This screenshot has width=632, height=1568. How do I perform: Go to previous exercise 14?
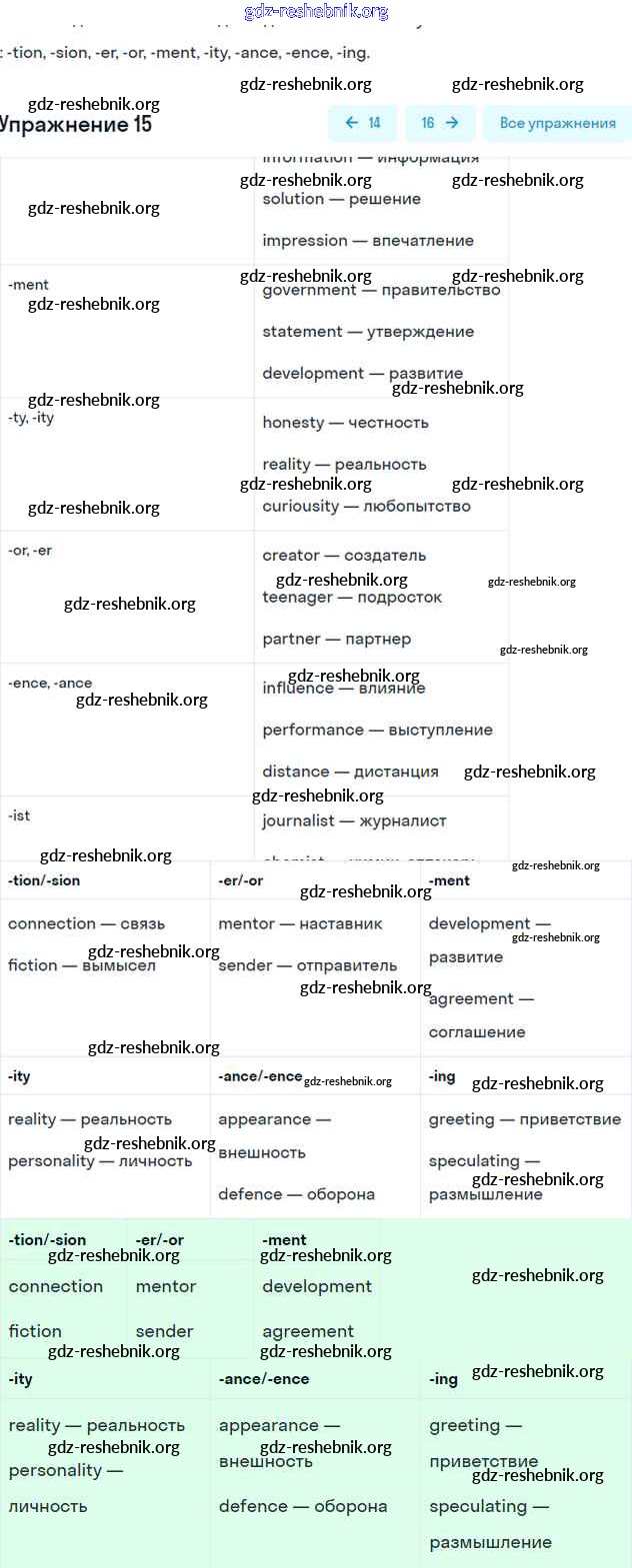pyautogui.click(x=362, y=123)
